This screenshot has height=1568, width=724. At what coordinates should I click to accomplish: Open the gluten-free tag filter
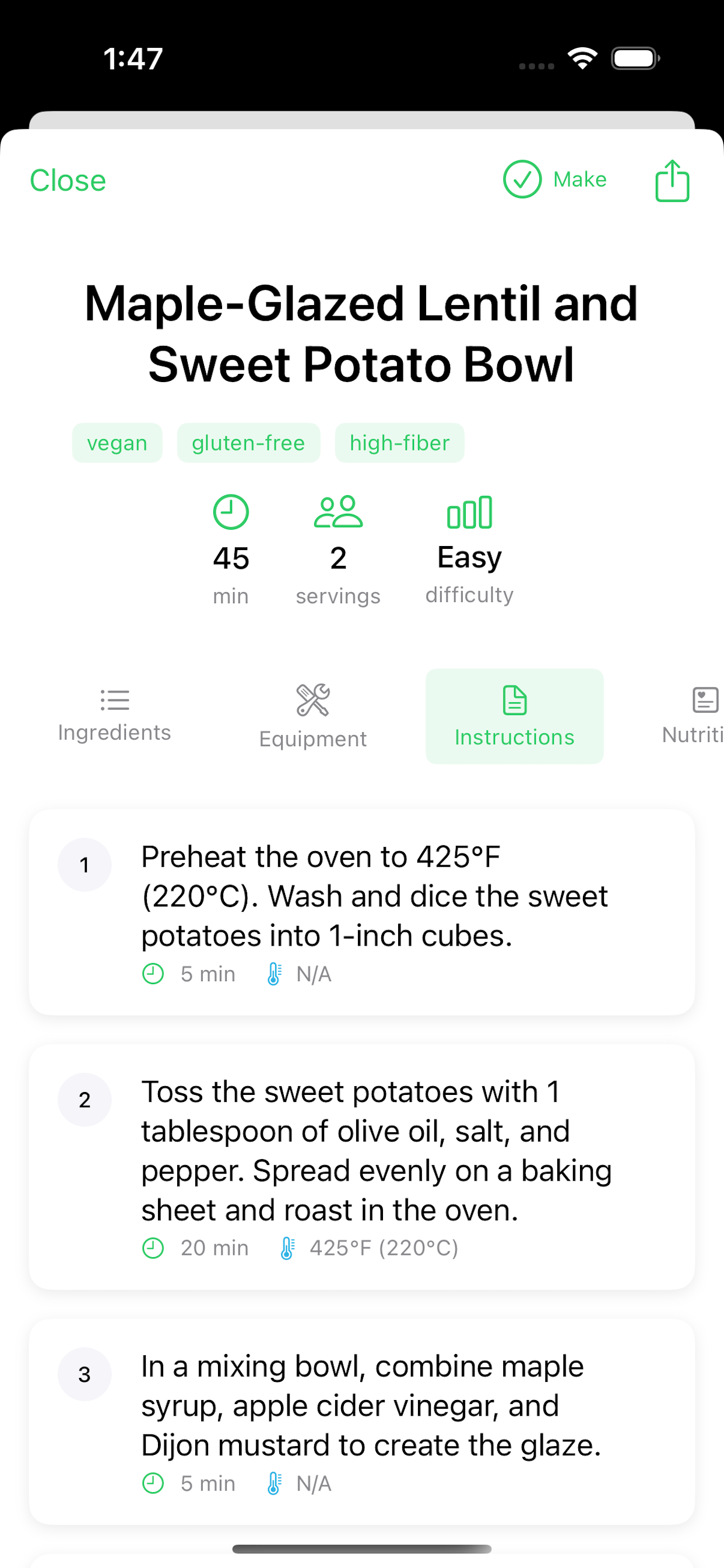click(249, 443)
